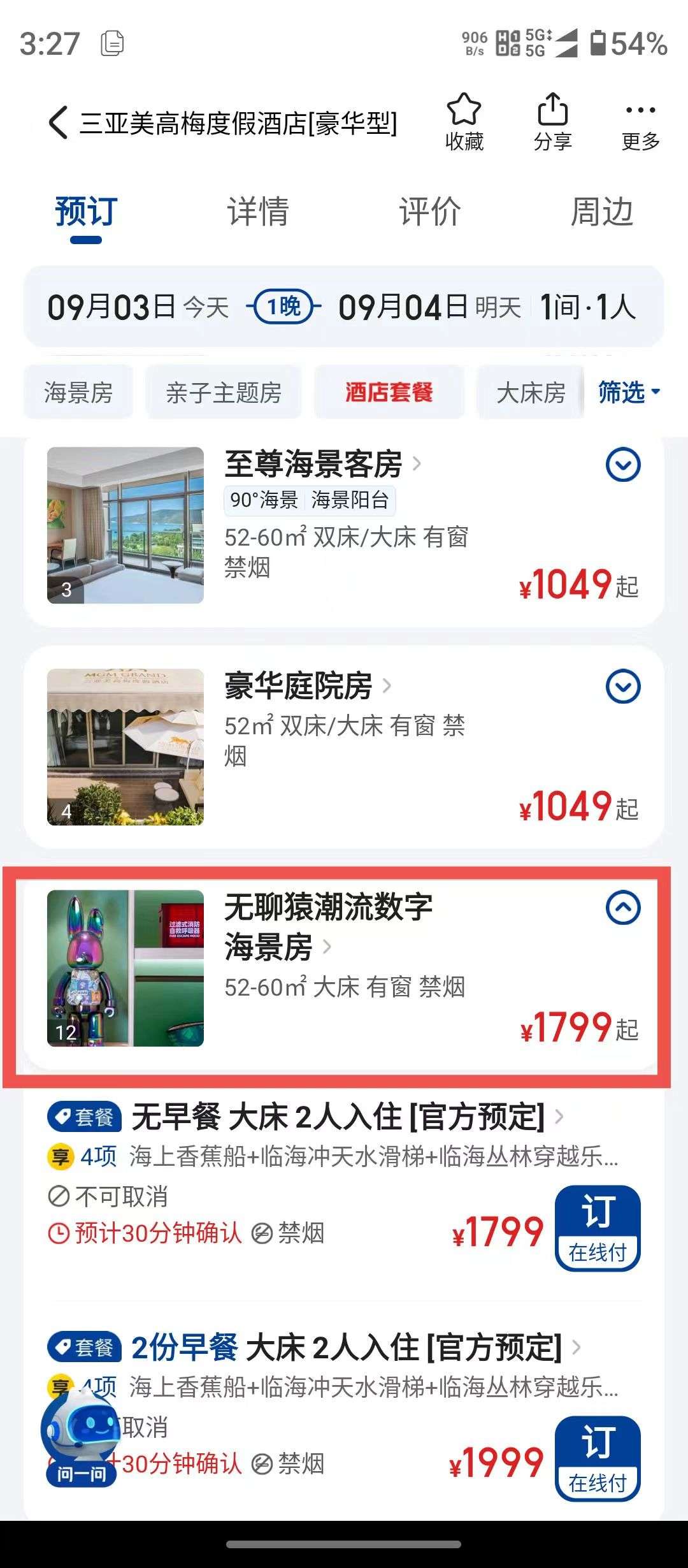688x1568 pixels.
Task: Select the 酒店套餐 filter chip
Action: pyautogui.click(x=389, y=392)
